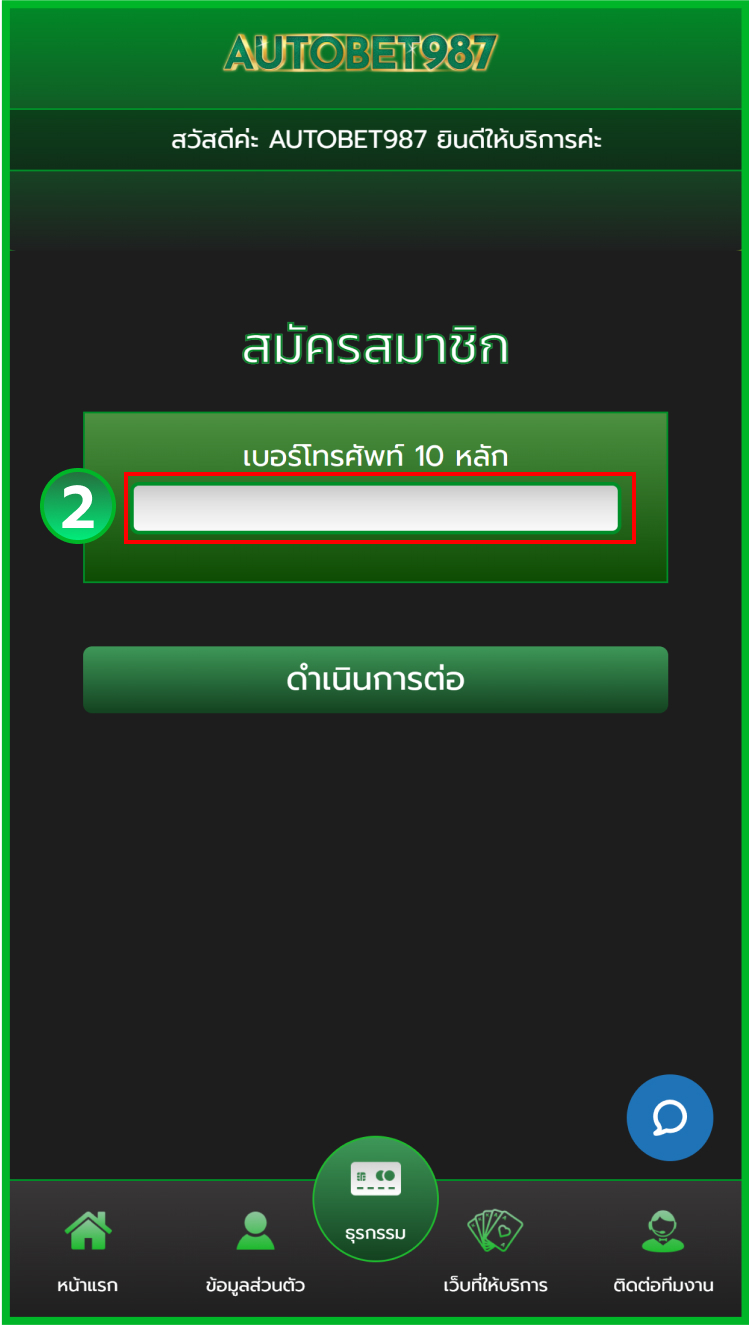The image size is (749, 1325).
Task: Open the ติดต่อทีมงาน tab
Action: [663, 1248]
